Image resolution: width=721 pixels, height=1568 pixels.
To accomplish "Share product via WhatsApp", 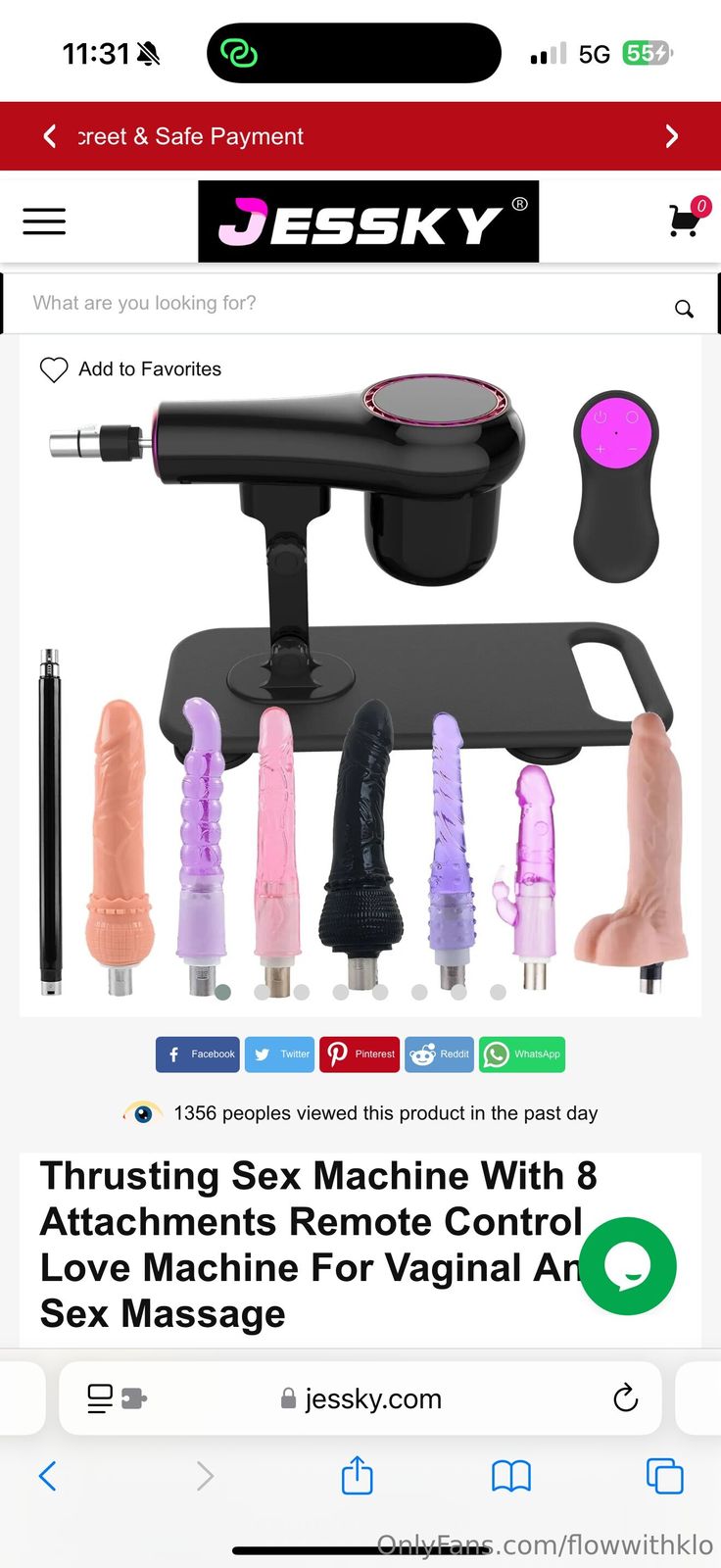I will pos(521,1054).
